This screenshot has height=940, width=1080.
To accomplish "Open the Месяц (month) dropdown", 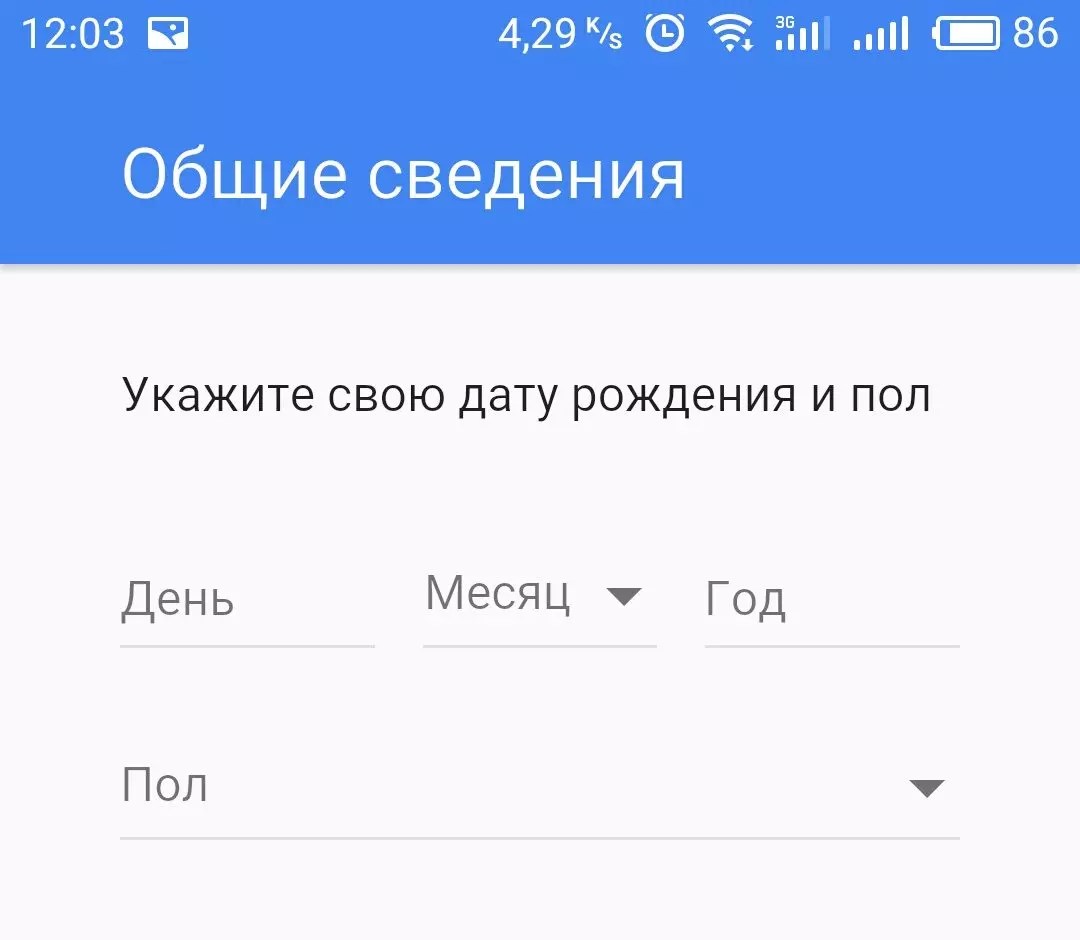I will click(538, 597).
